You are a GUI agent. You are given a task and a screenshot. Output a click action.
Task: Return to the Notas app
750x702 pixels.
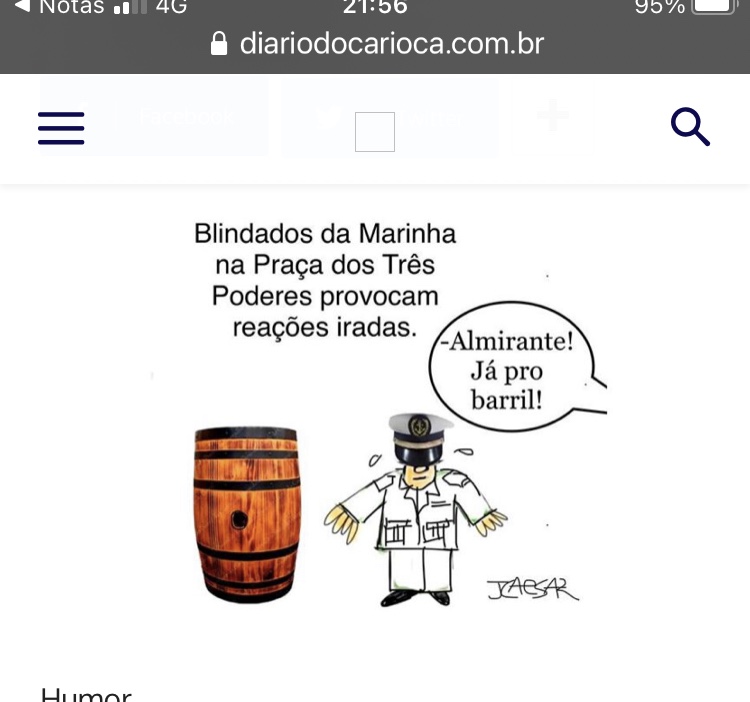60,7
